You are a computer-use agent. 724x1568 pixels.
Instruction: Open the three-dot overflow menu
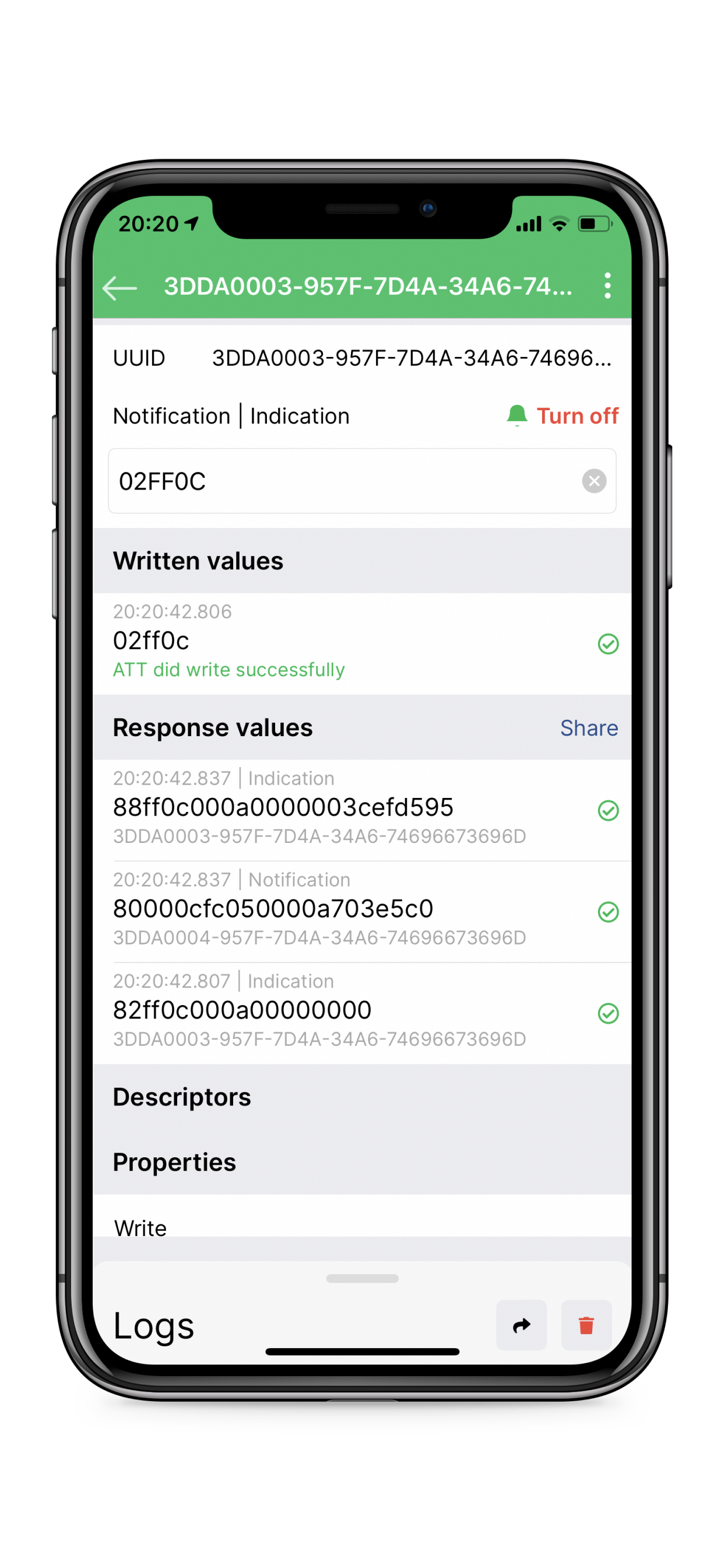pos(607,285)
